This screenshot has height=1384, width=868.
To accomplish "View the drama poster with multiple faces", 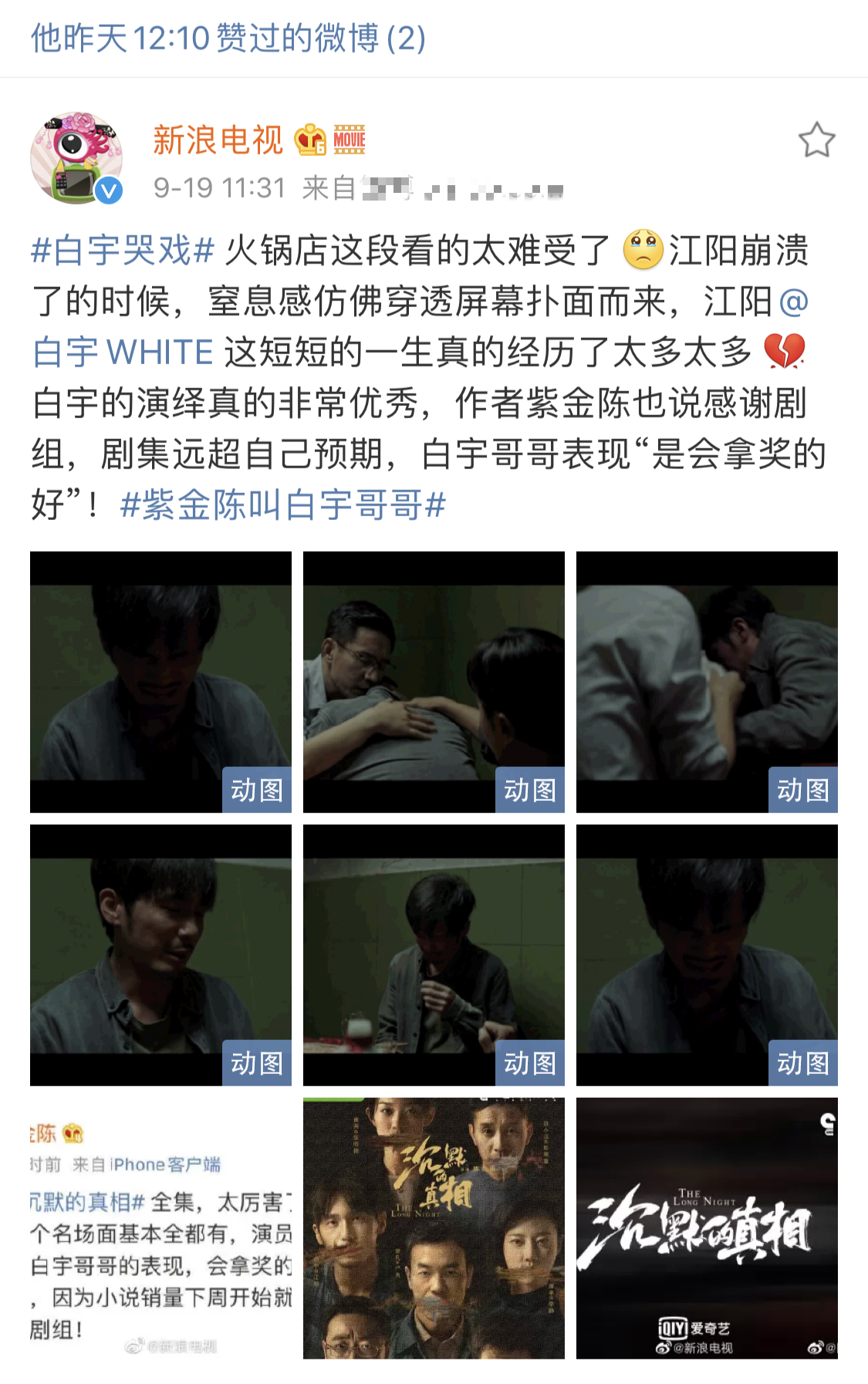I will pos(434,1228).
